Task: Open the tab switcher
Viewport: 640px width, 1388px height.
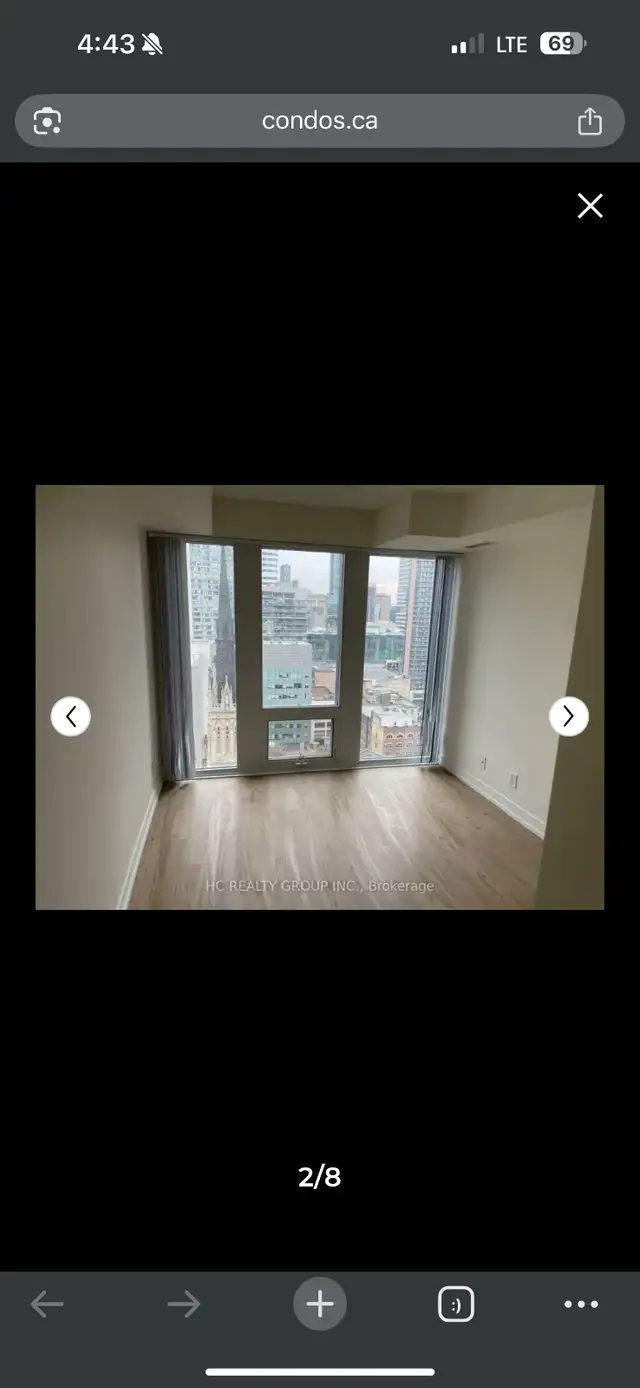Action: [456, 1304]
